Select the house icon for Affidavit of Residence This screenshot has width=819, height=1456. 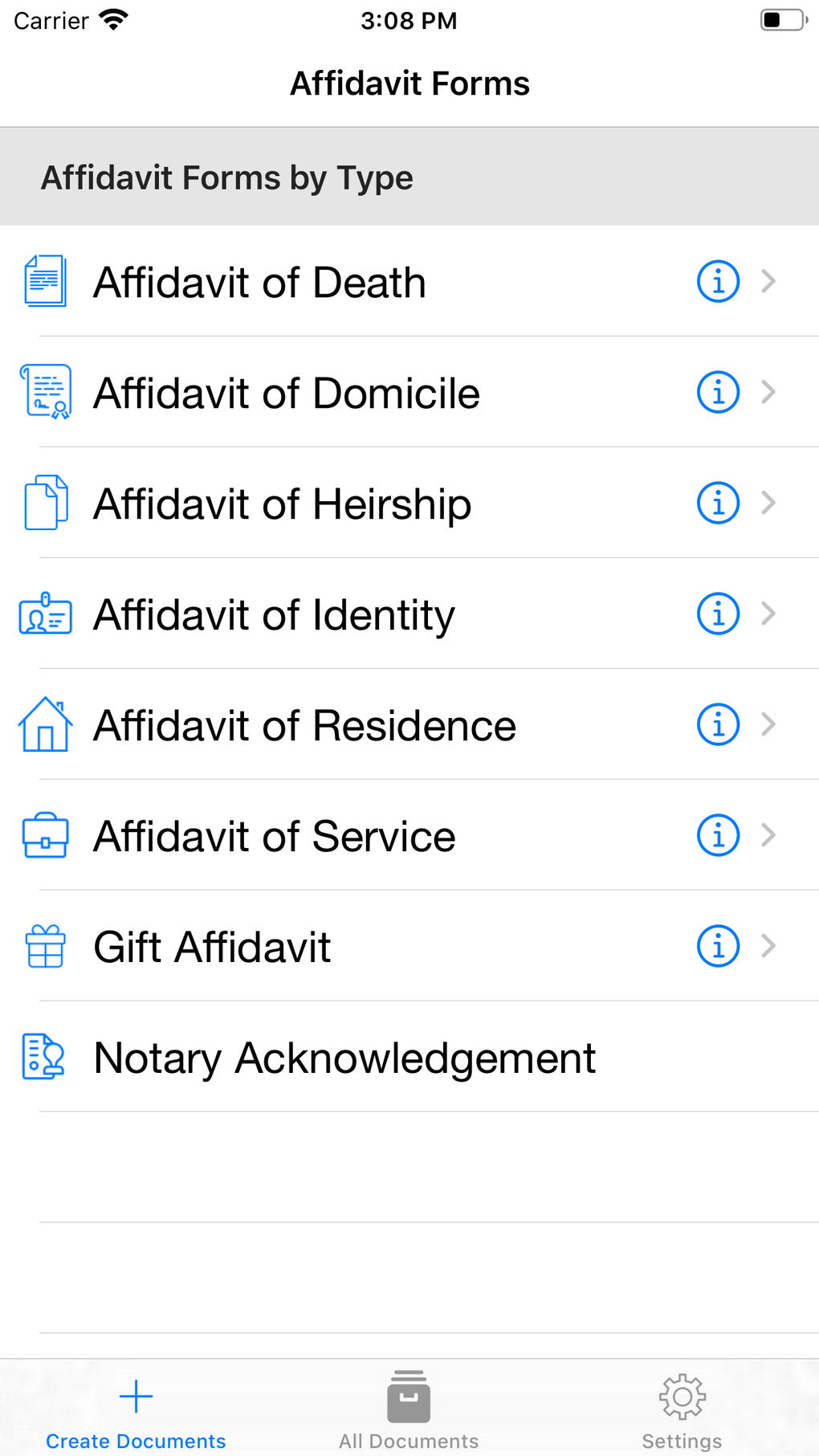(x=45, y=724)
